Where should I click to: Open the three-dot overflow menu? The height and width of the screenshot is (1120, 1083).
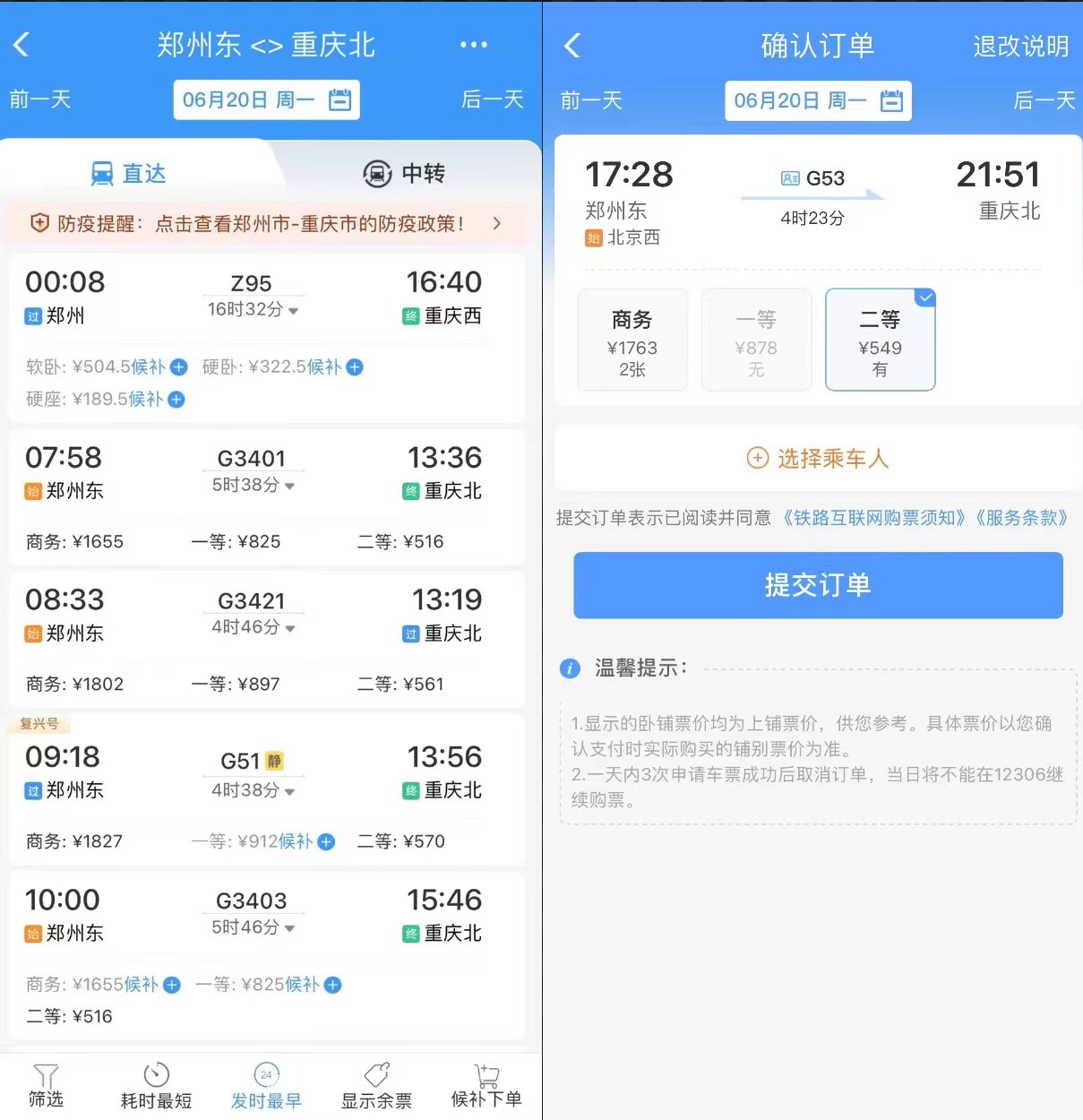pos(473,45)
